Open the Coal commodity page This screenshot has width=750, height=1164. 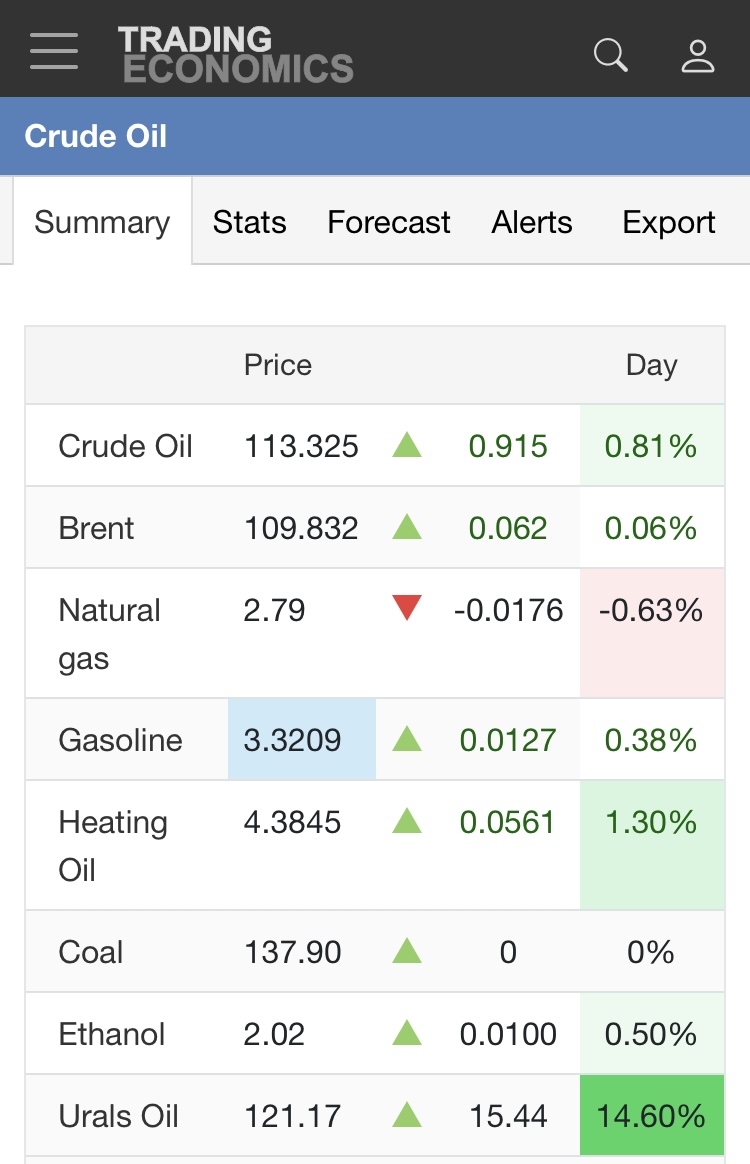coord(91,952)
